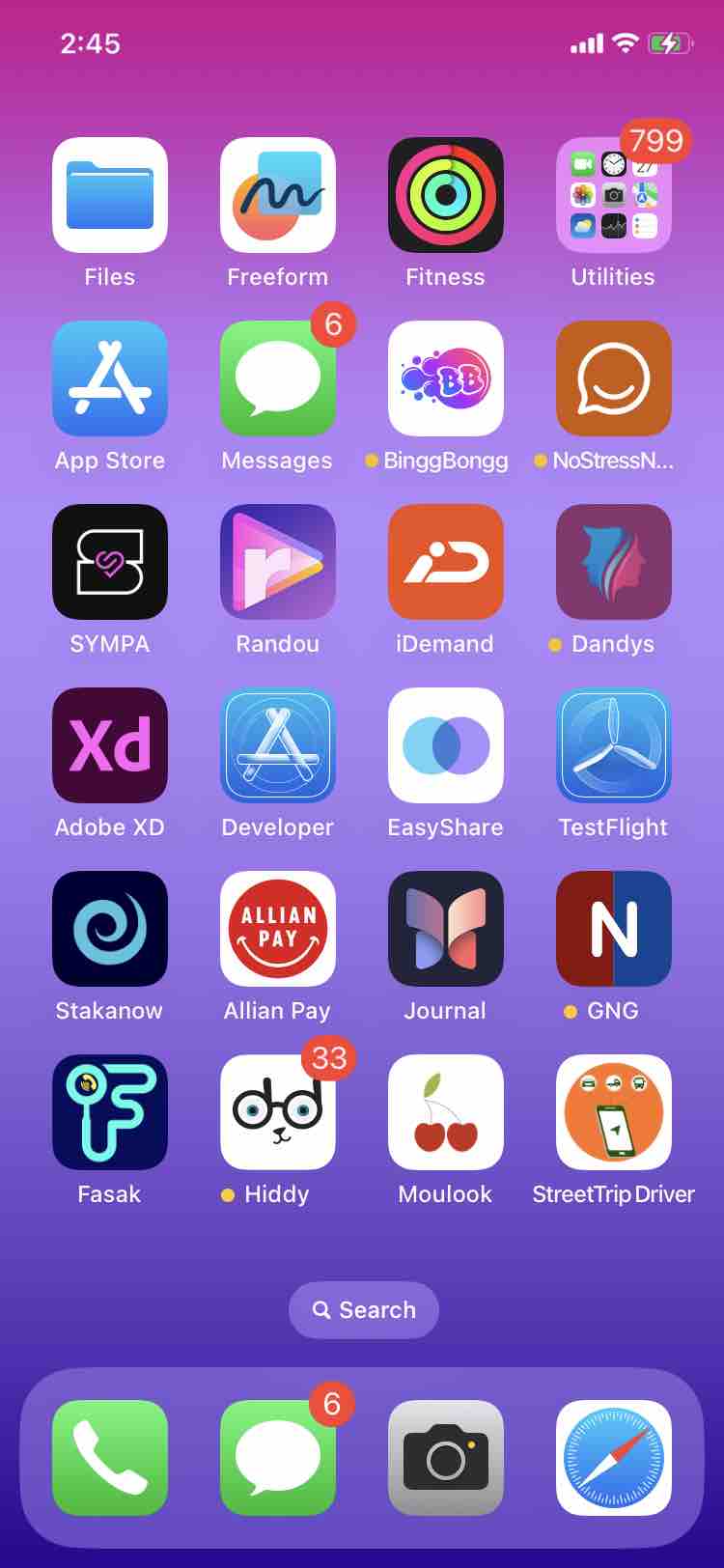724x1568 pixels.
Task: Launch TestFlight
Action: (x=614, y=745)
